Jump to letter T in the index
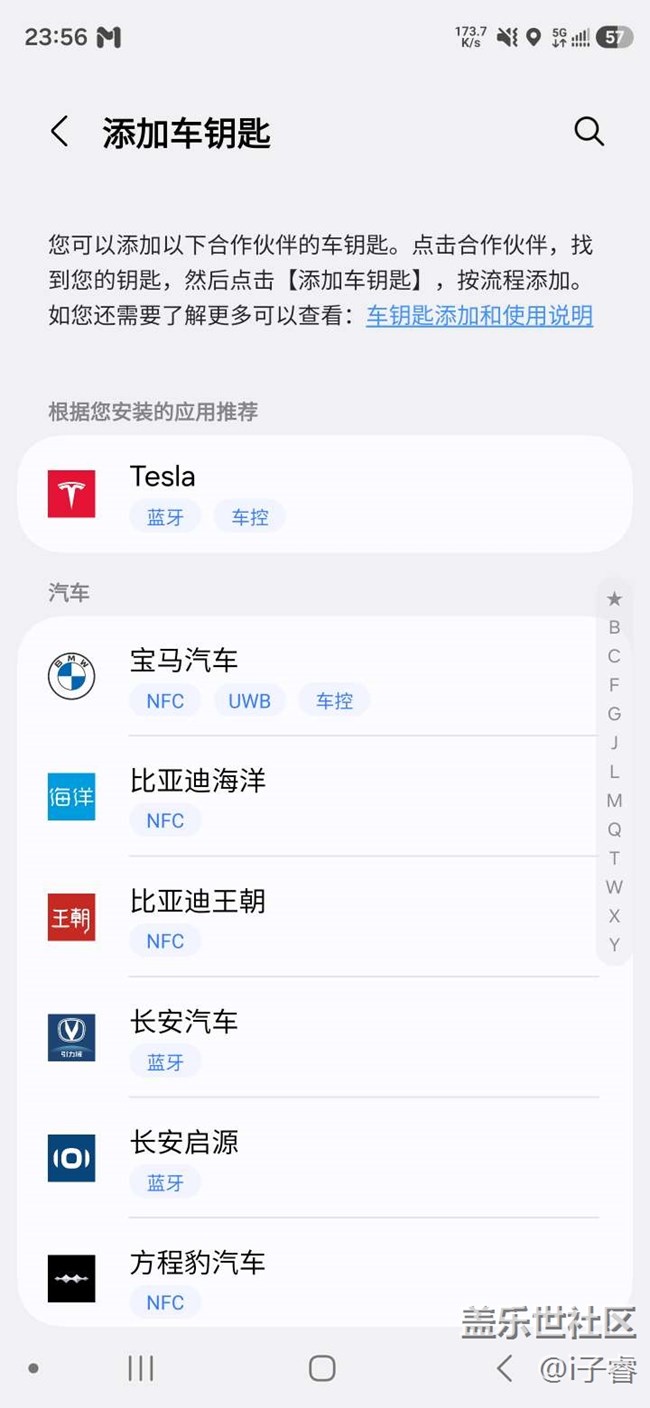 pos(614,858)
